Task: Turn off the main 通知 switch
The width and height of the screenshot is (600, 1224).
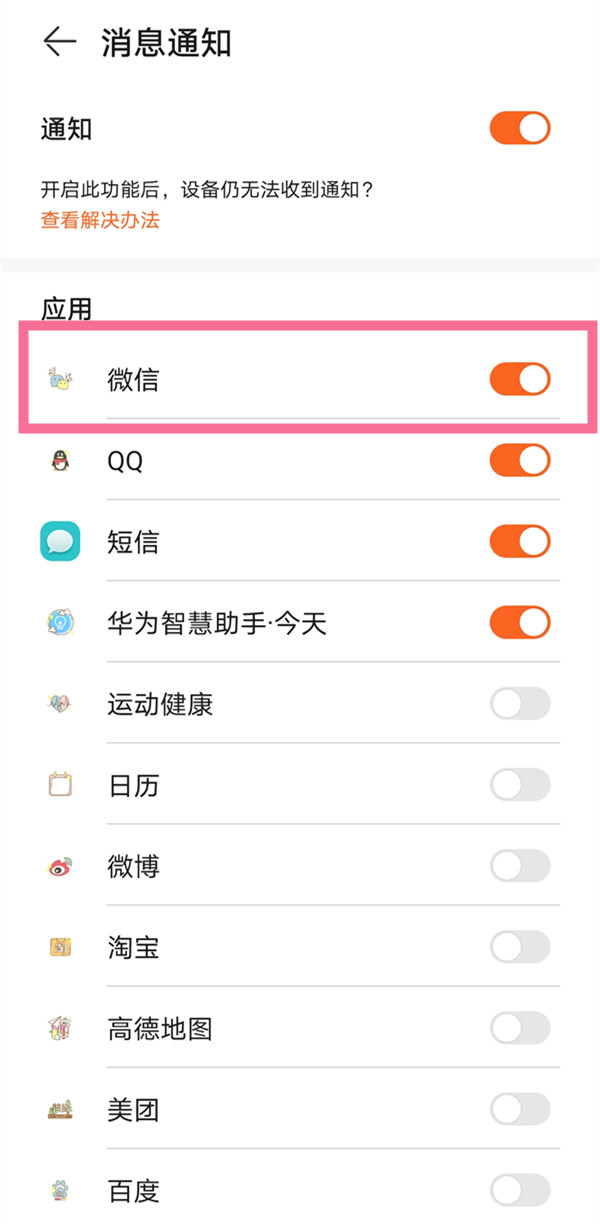Action: click(519, 129)
